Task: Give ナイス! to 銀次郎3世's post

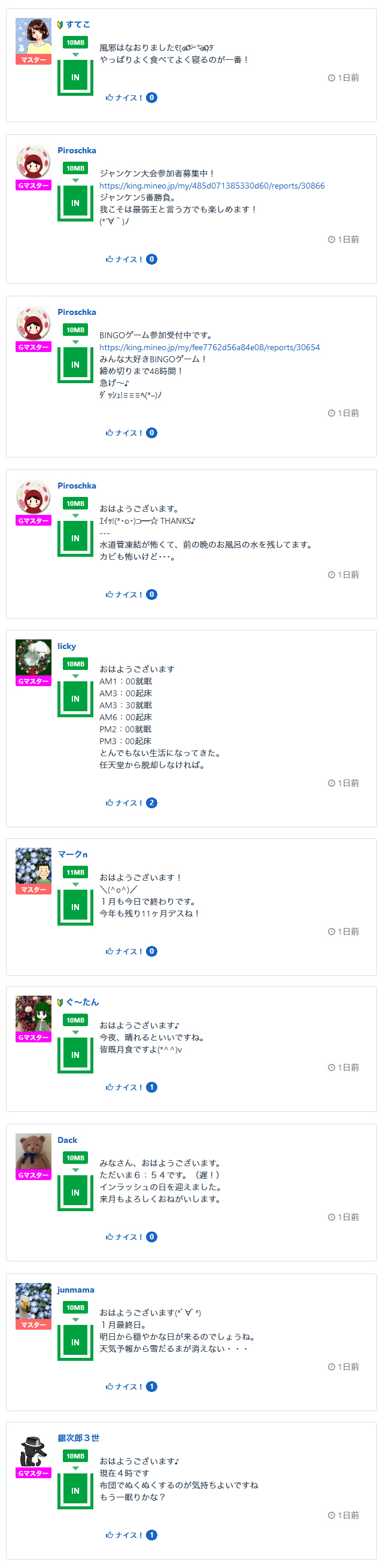Action: 124,1535
